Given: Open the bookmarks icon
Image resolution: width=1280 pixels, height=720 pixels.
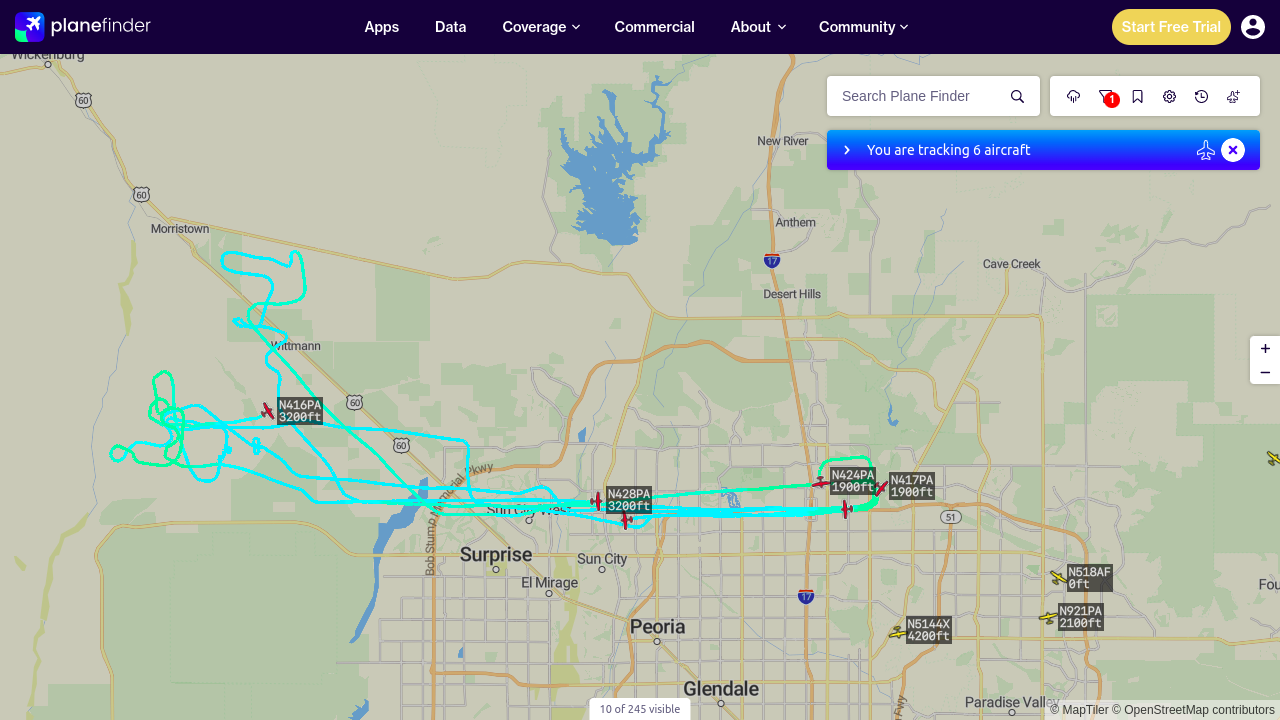Looking at the screenshot, I should (1138, 96).
